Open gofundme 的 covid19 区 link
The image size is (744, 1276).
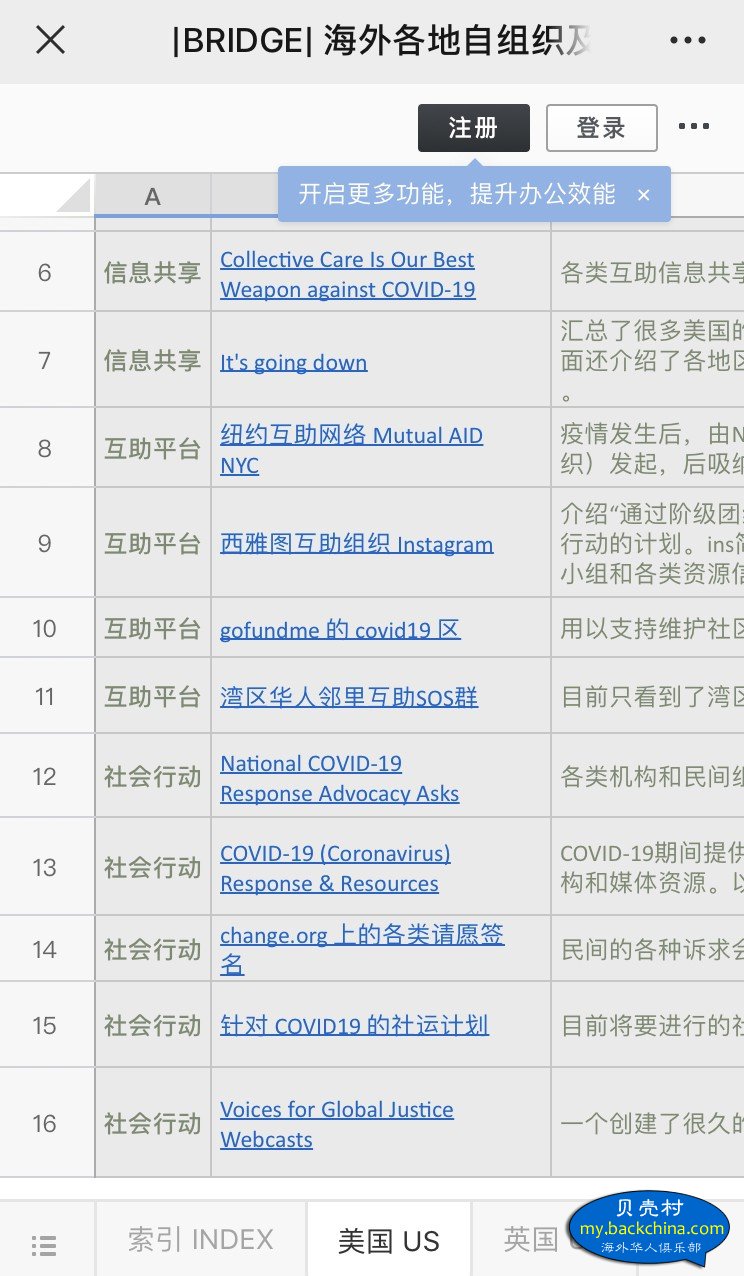click(x=340, y=629)
